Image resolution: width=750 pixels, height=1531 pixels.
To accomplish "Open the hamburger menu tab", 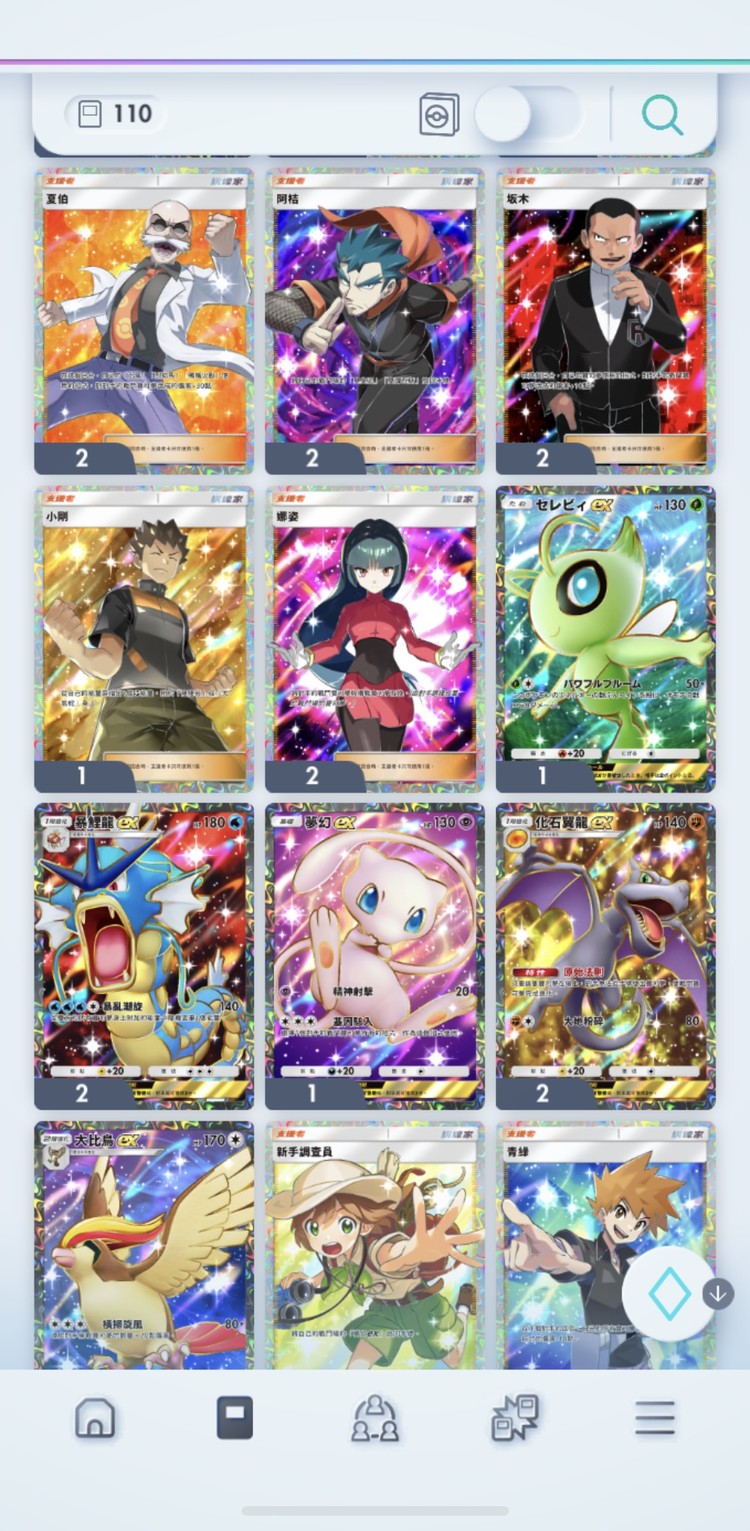I will [x=655, y=1418].
